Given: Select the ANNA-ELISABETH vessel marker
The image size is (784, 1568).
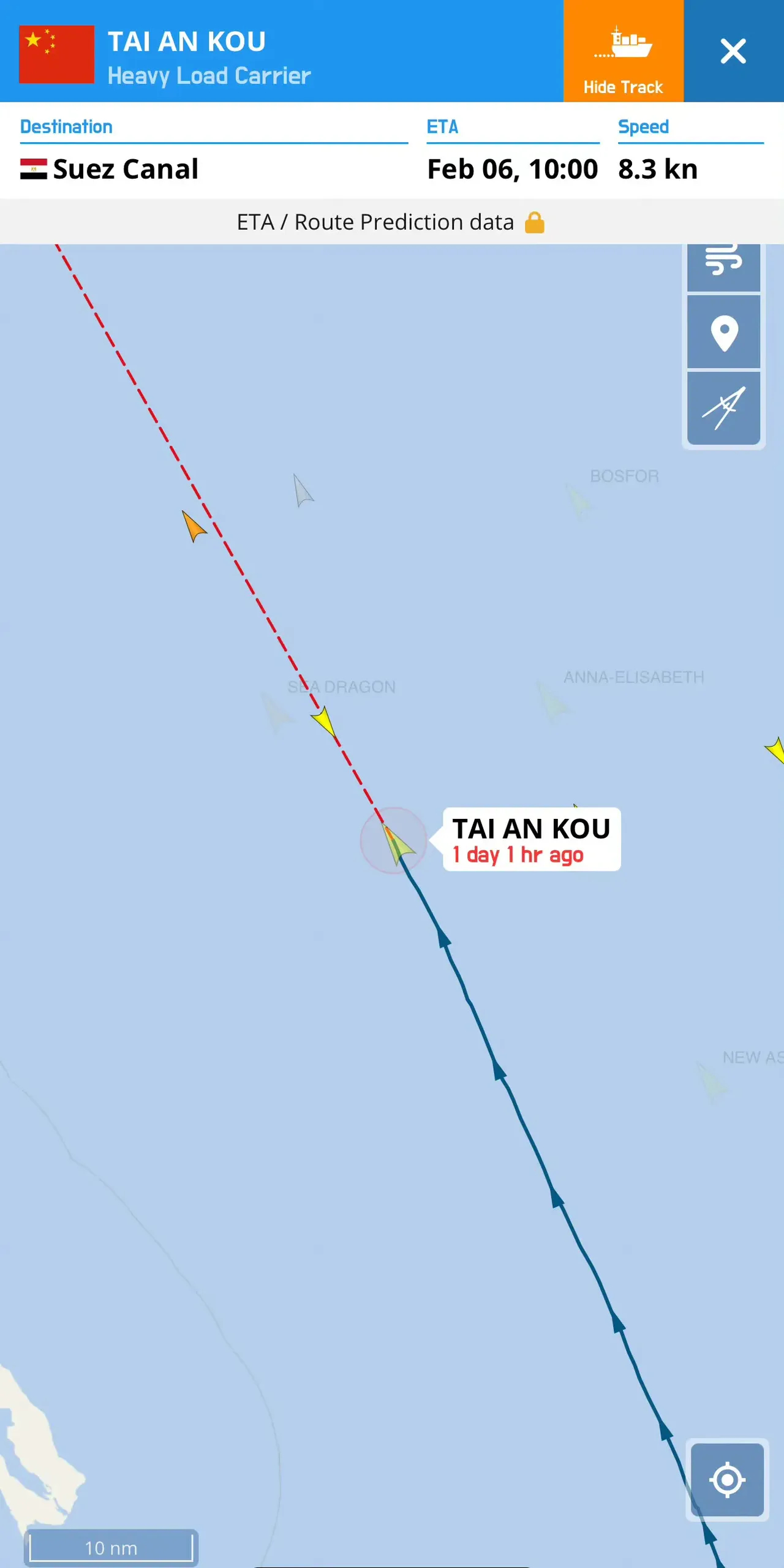Looking at the screenshot, I should tap(552, 701).
